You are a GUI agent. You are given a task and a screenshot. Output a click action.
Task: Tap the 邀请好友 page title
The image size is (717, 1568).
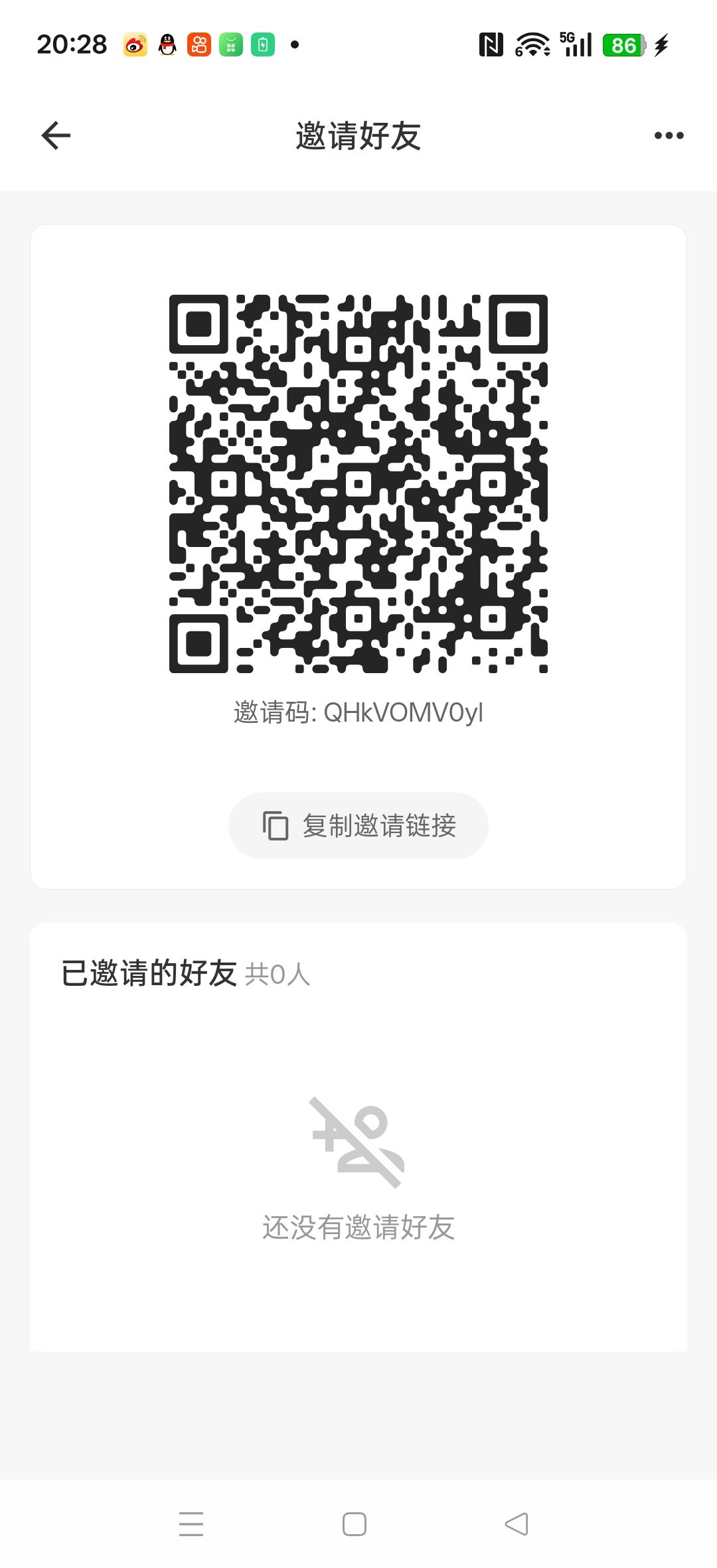pos(358,135)
